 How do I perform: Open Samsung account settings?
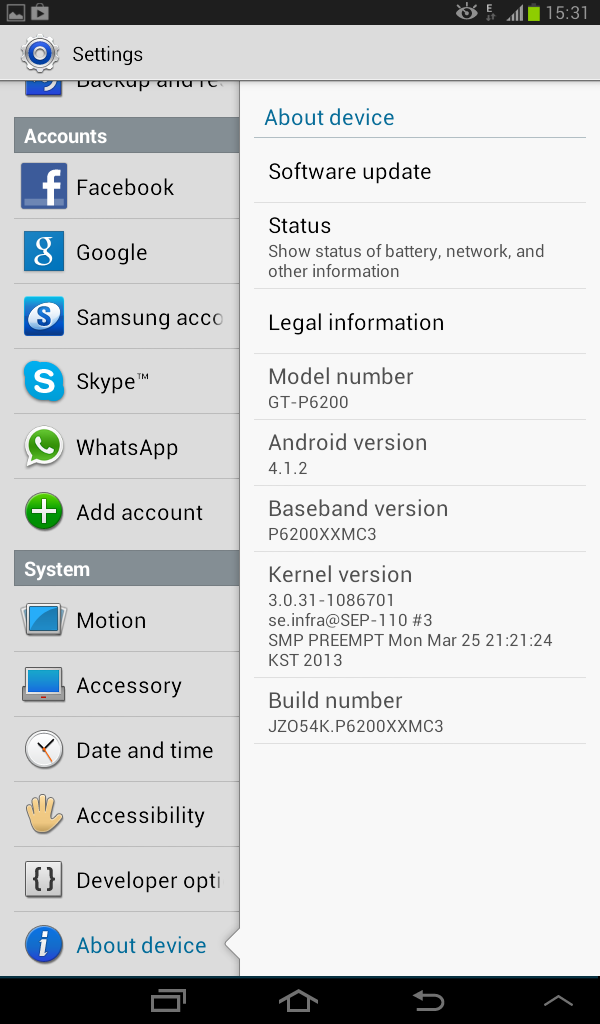pos(125,317)
